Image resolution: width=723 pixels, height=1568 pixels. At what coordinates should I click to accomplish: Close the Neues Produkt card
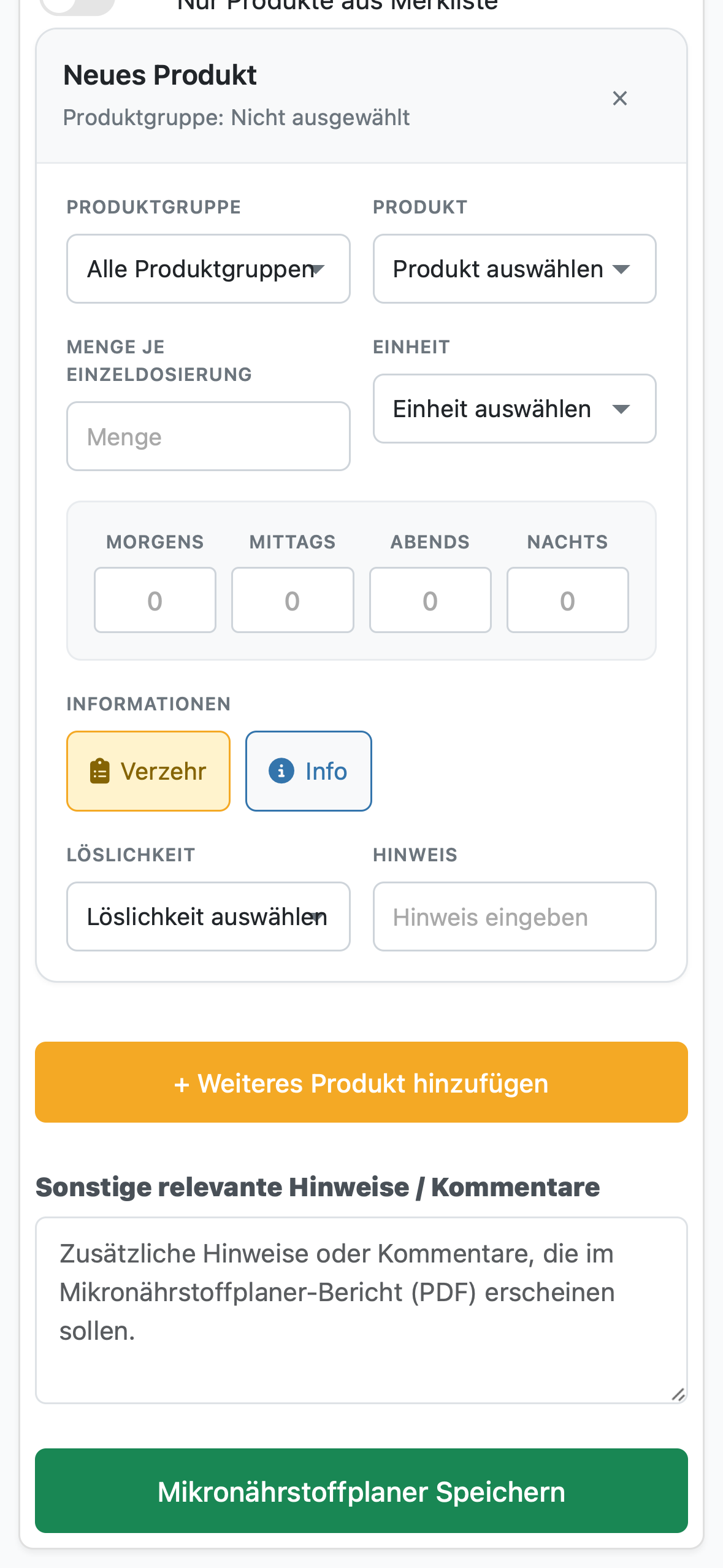coord(619,98)
